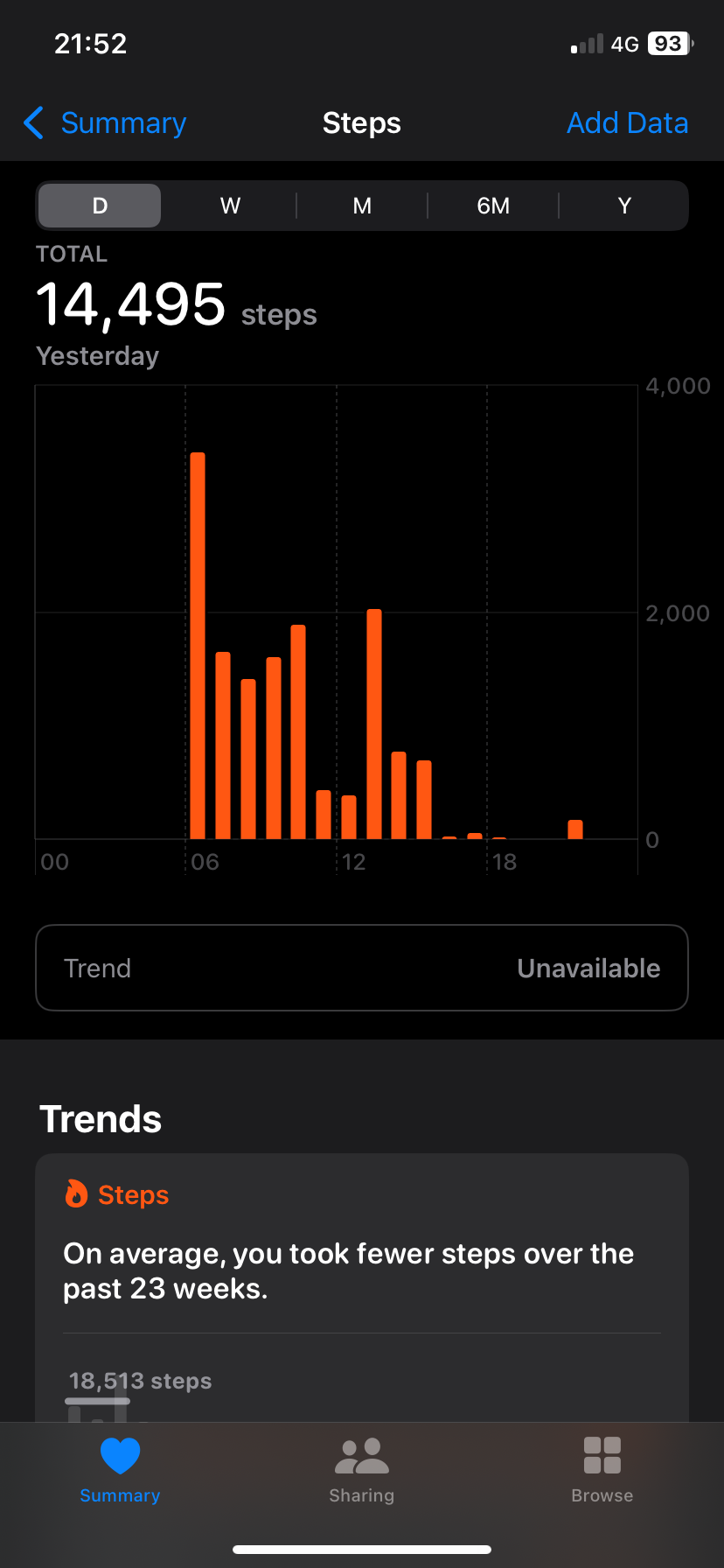Go back to Summary
This screenshot has width=724, height=1568.
(x=105, y=123)
